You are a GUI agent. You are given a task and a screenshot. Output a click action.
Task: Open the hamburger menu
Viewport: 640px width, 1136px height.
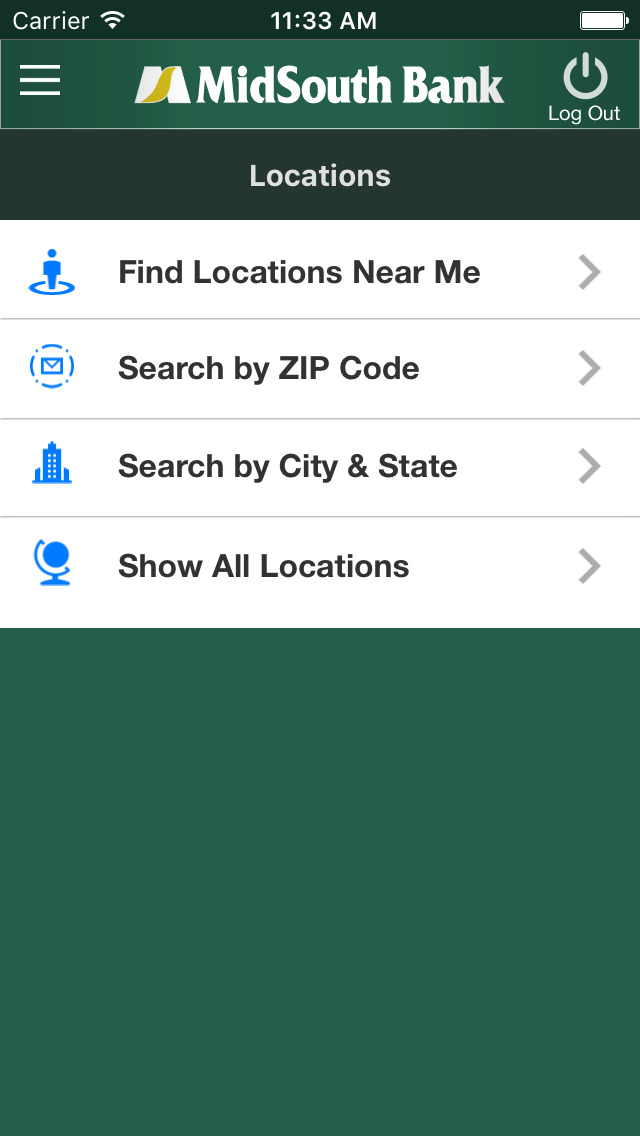tap(40, 80)
